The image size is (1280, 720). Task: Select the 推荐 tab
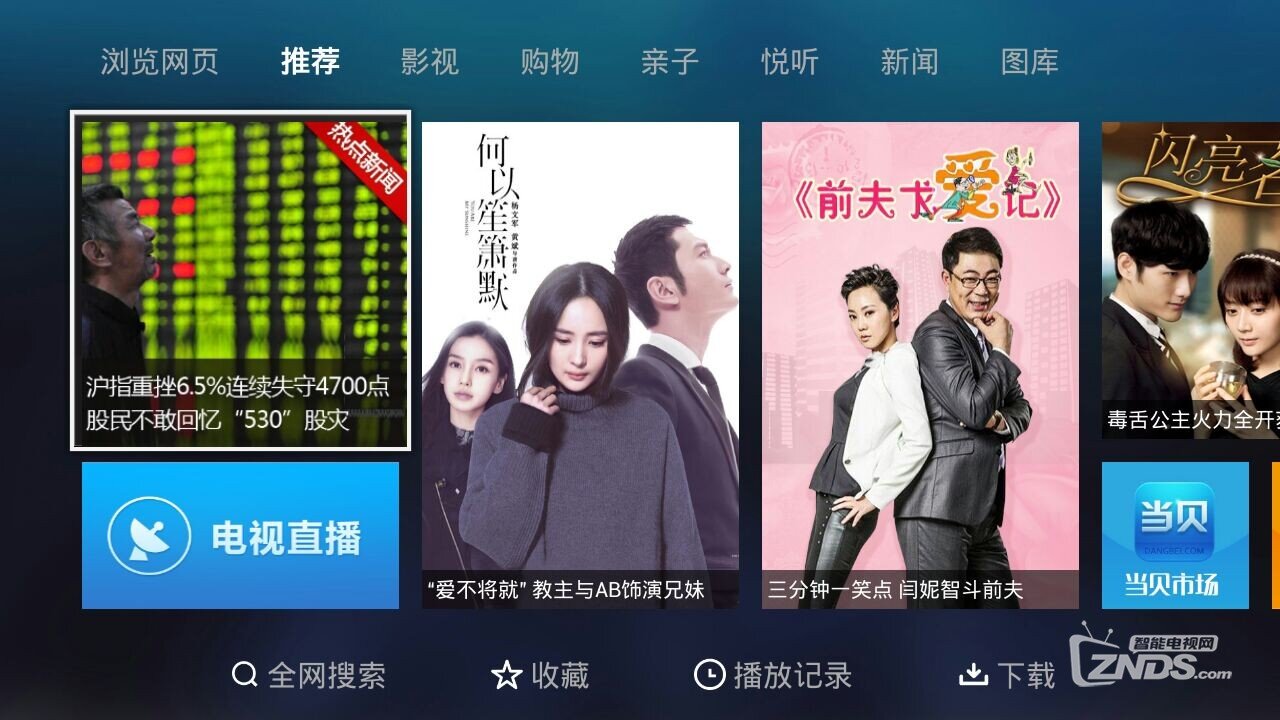click(x=310, y=62)
